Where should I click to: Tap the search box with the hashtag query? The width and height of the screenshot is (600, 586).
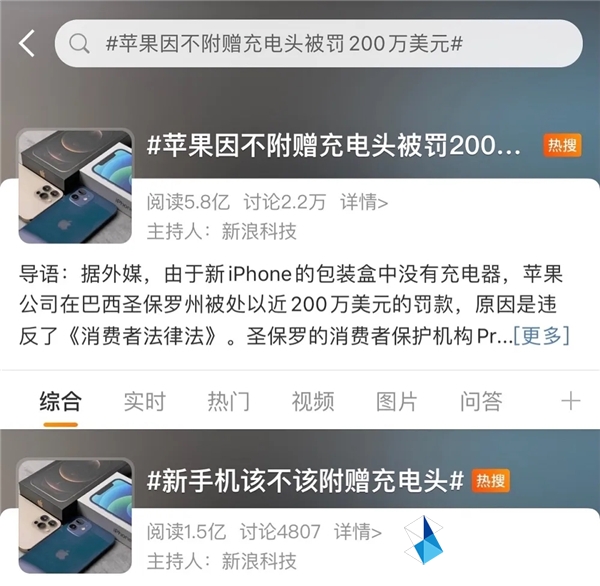click(x=318, y=44)
